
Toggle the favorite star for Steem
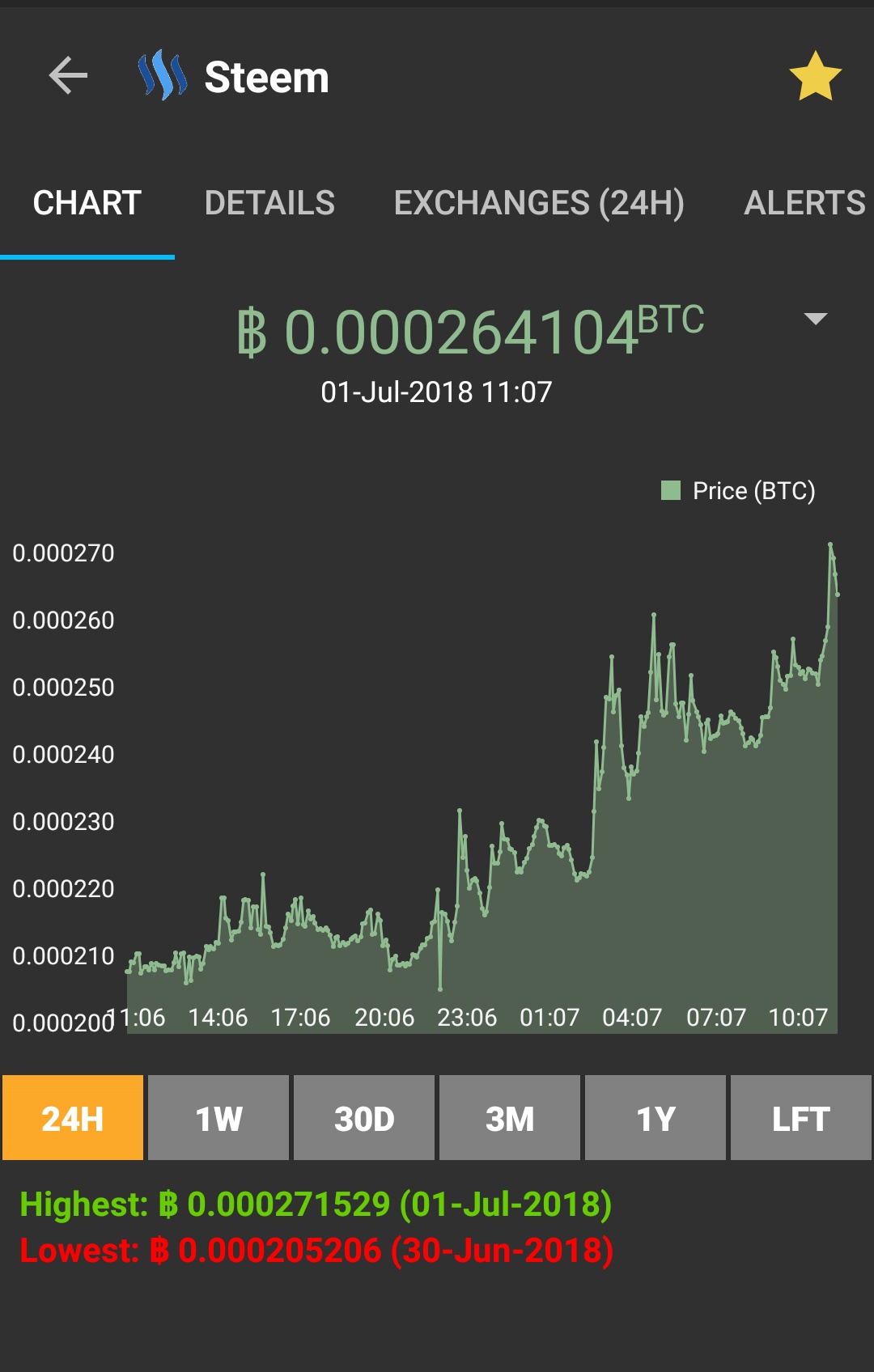coord(815,76)
